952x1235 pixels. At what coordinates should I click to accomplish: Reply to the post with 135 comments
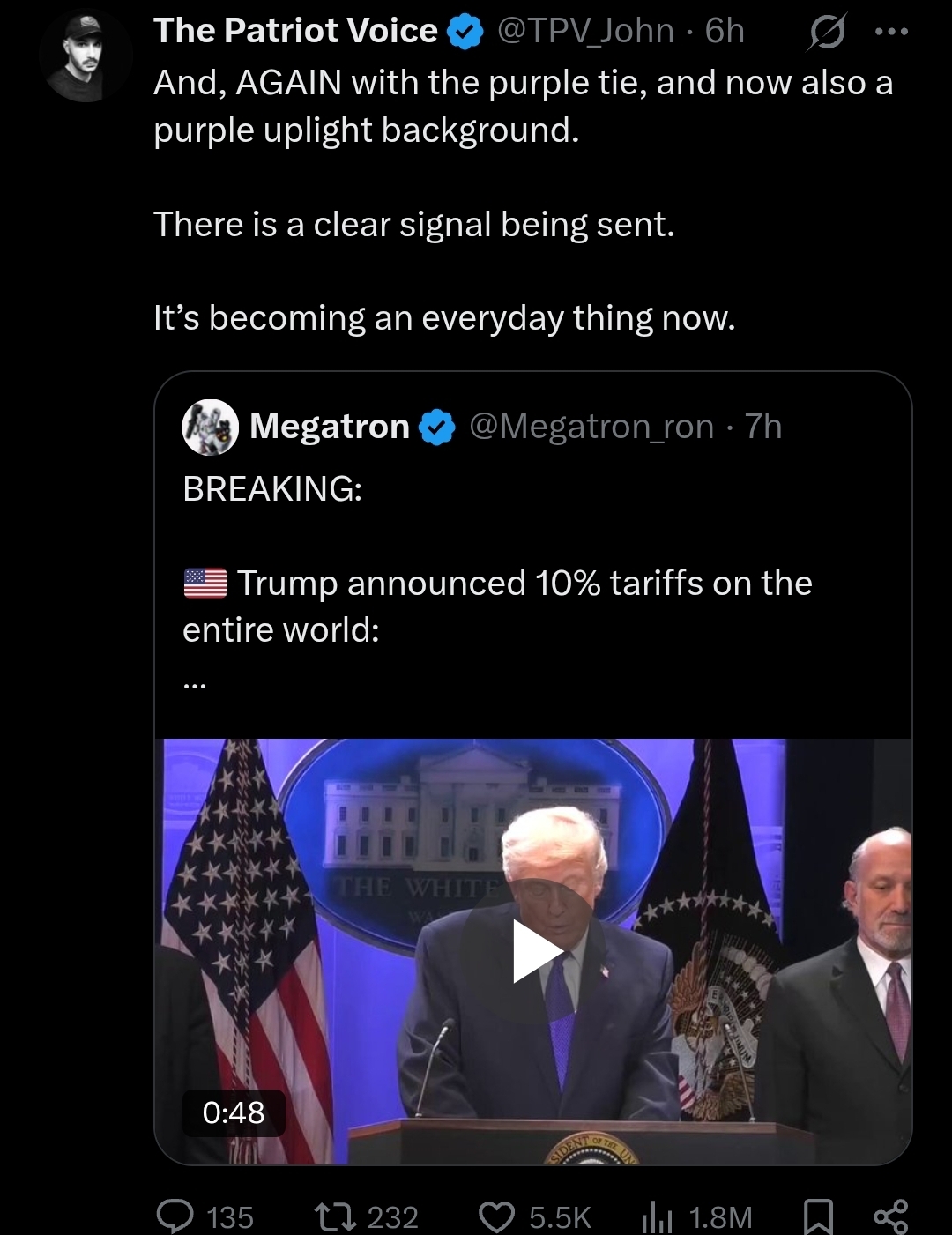tap(205, 1217)
